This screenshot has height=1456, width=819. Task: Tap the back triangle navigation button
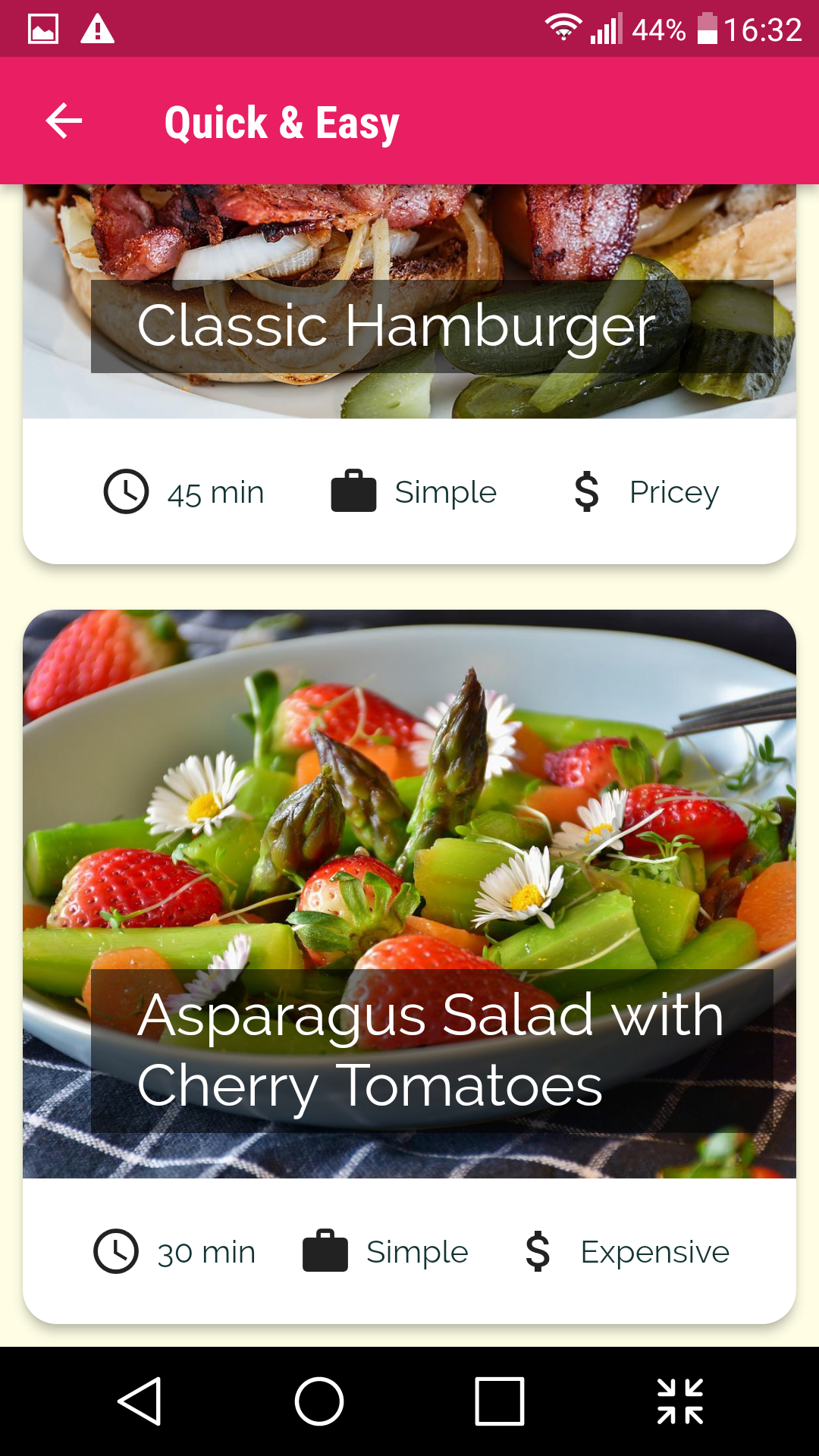point(141,1401)
